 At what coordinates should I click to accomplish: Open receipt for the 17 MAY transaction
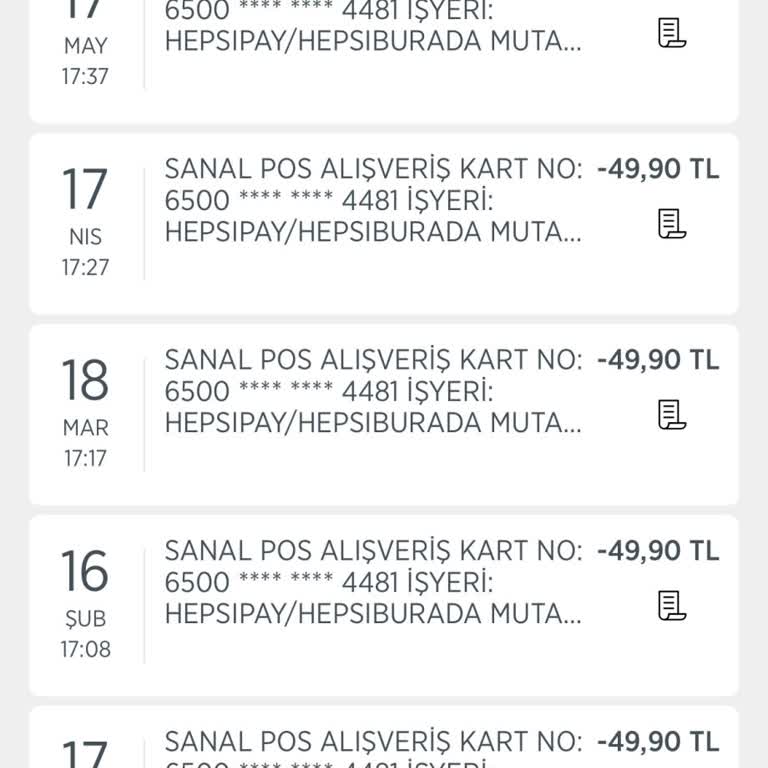point(672,33)
